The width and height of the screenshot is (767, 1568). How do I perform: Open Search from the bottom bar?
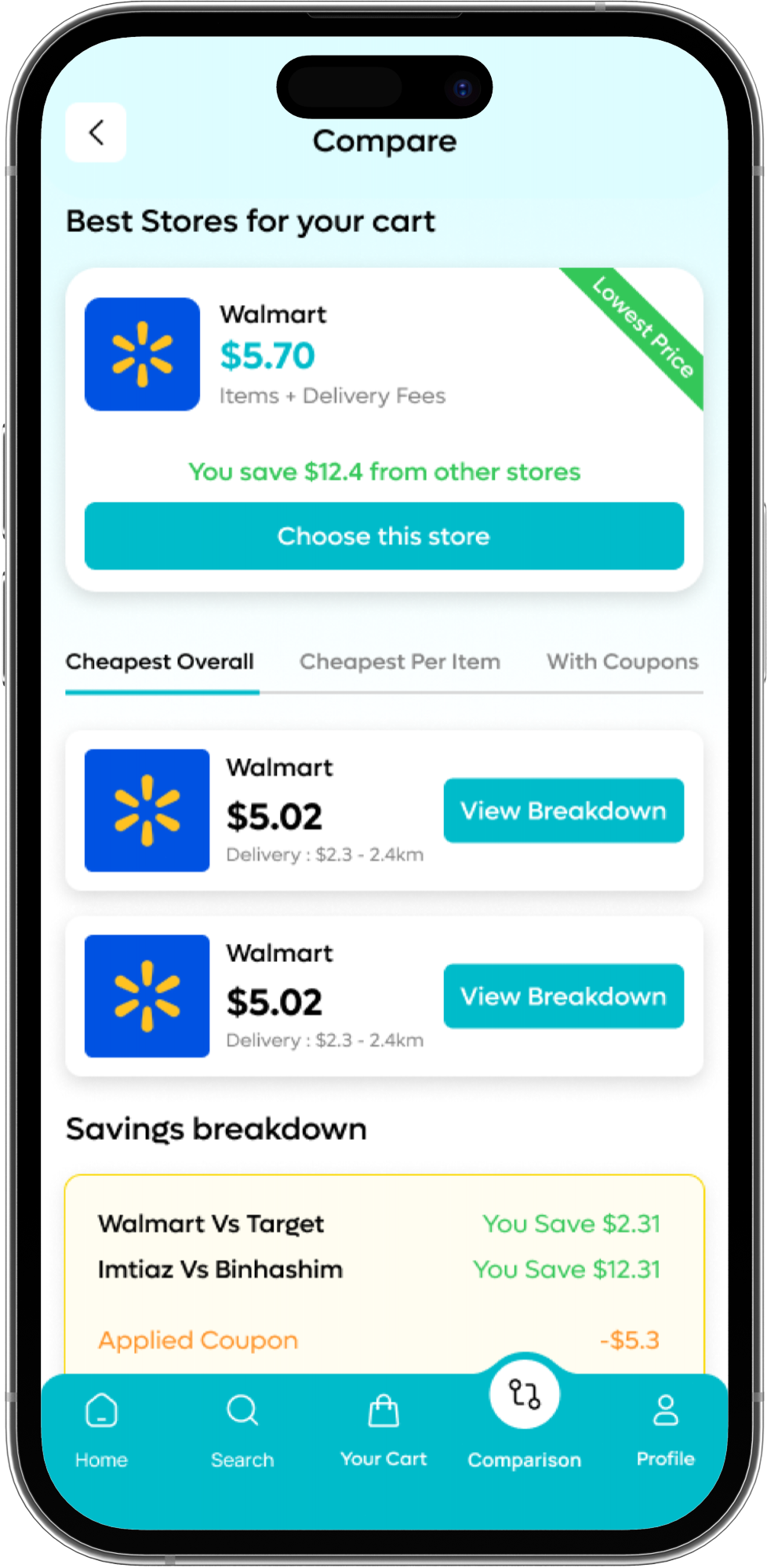242,1428
